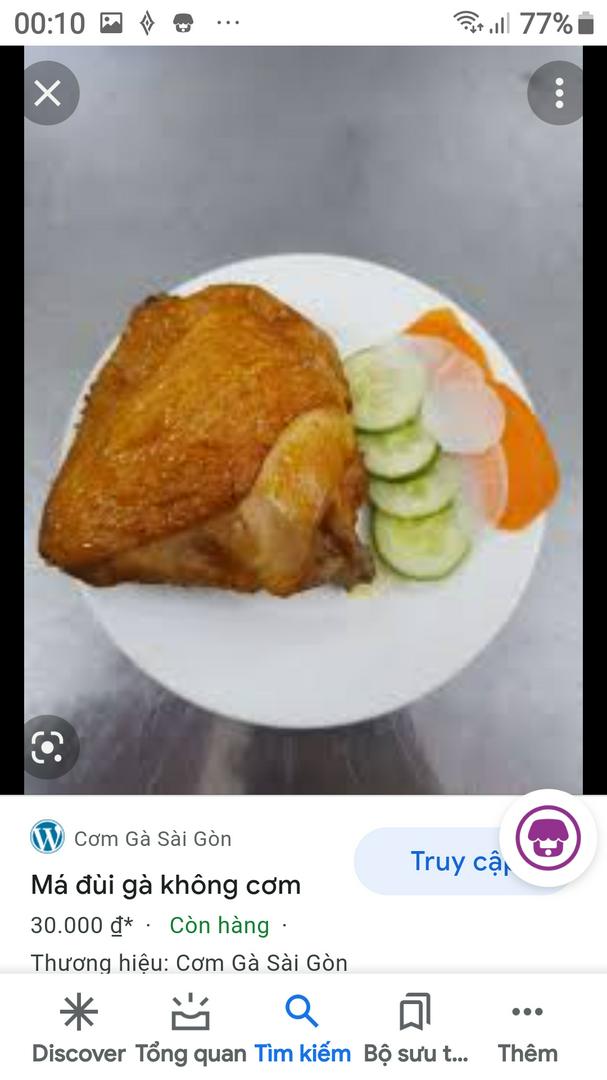Switch to the Discover tab
607x1080 pixels.
click(x=79, y=1030)
